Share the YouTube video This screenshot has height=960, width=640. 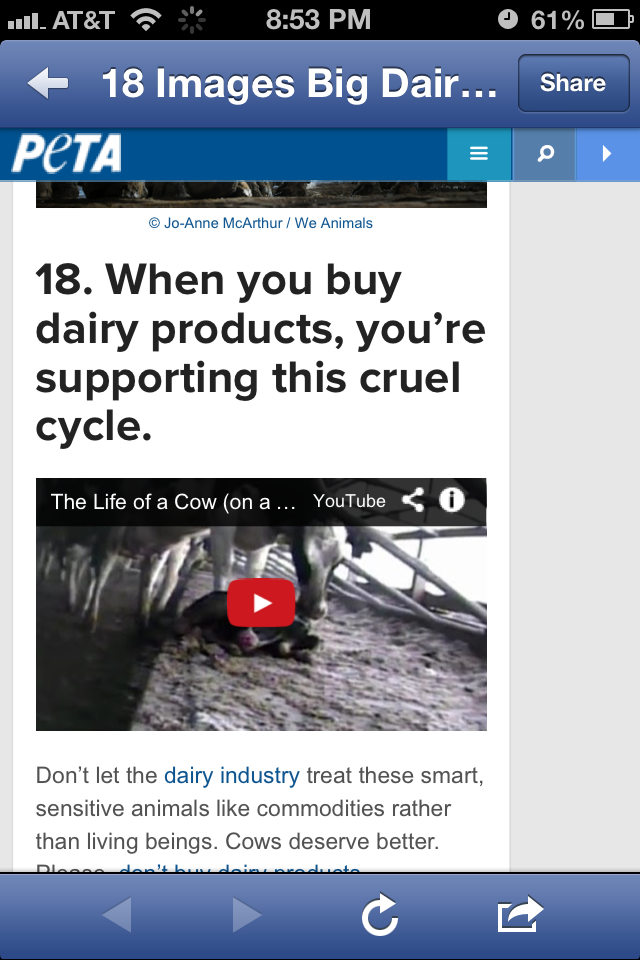(412, 500)
